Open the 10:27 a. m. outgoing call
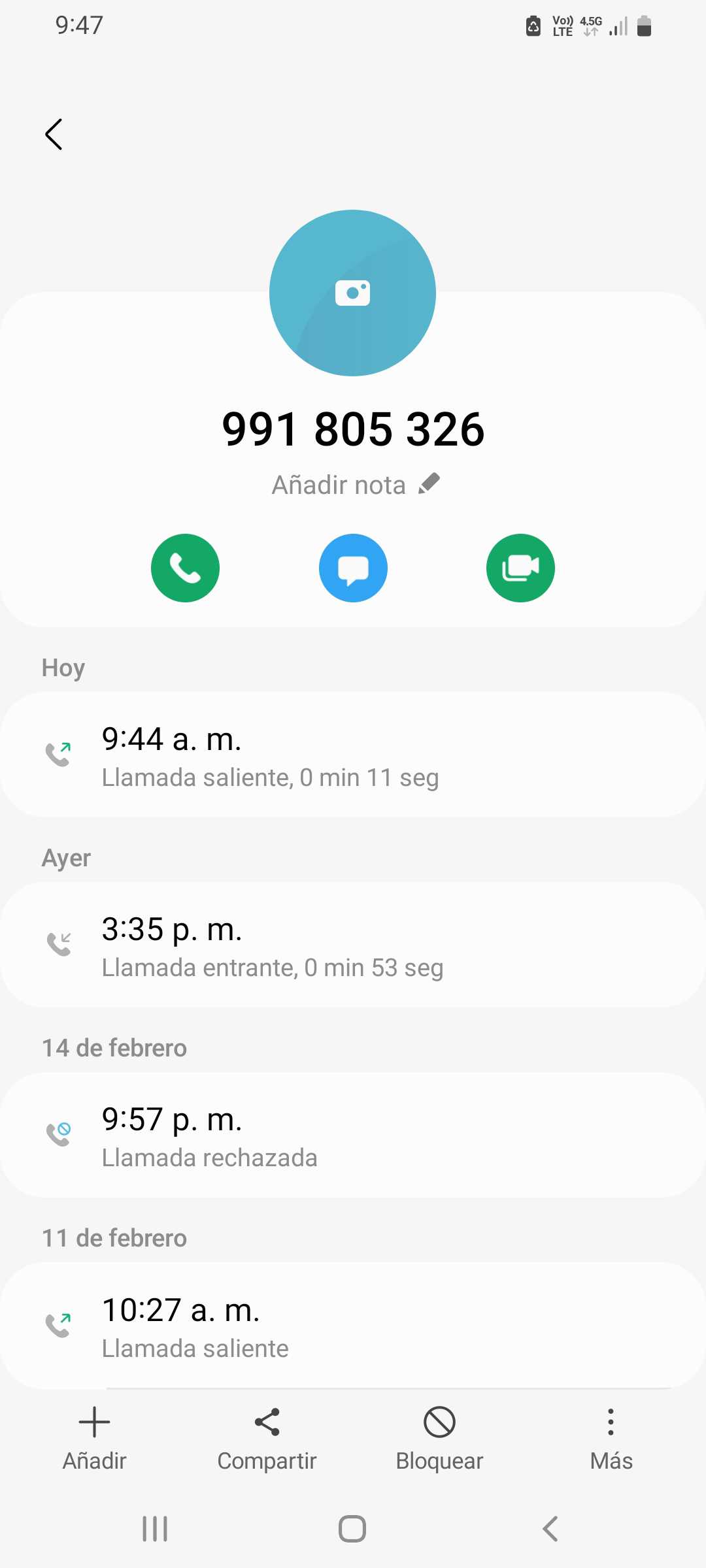 pos(353,1326)
